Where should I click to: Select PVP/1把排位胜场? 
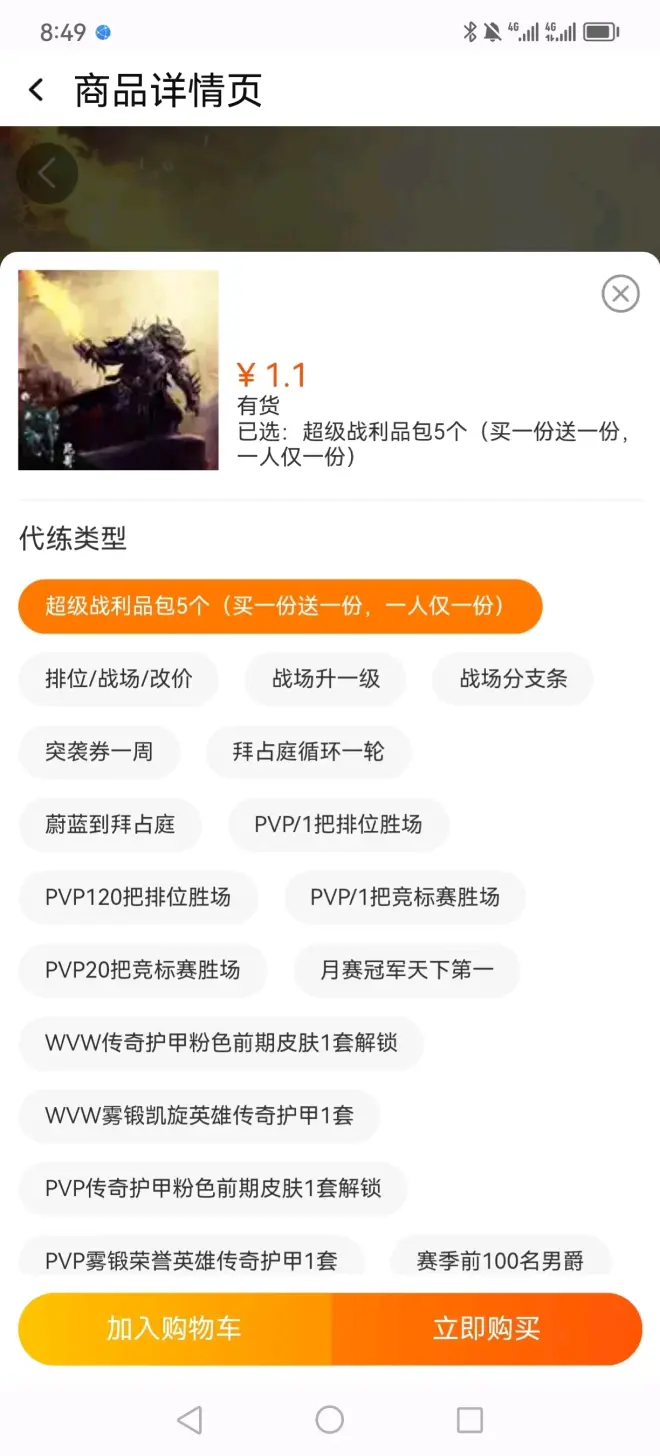point(338,825)
